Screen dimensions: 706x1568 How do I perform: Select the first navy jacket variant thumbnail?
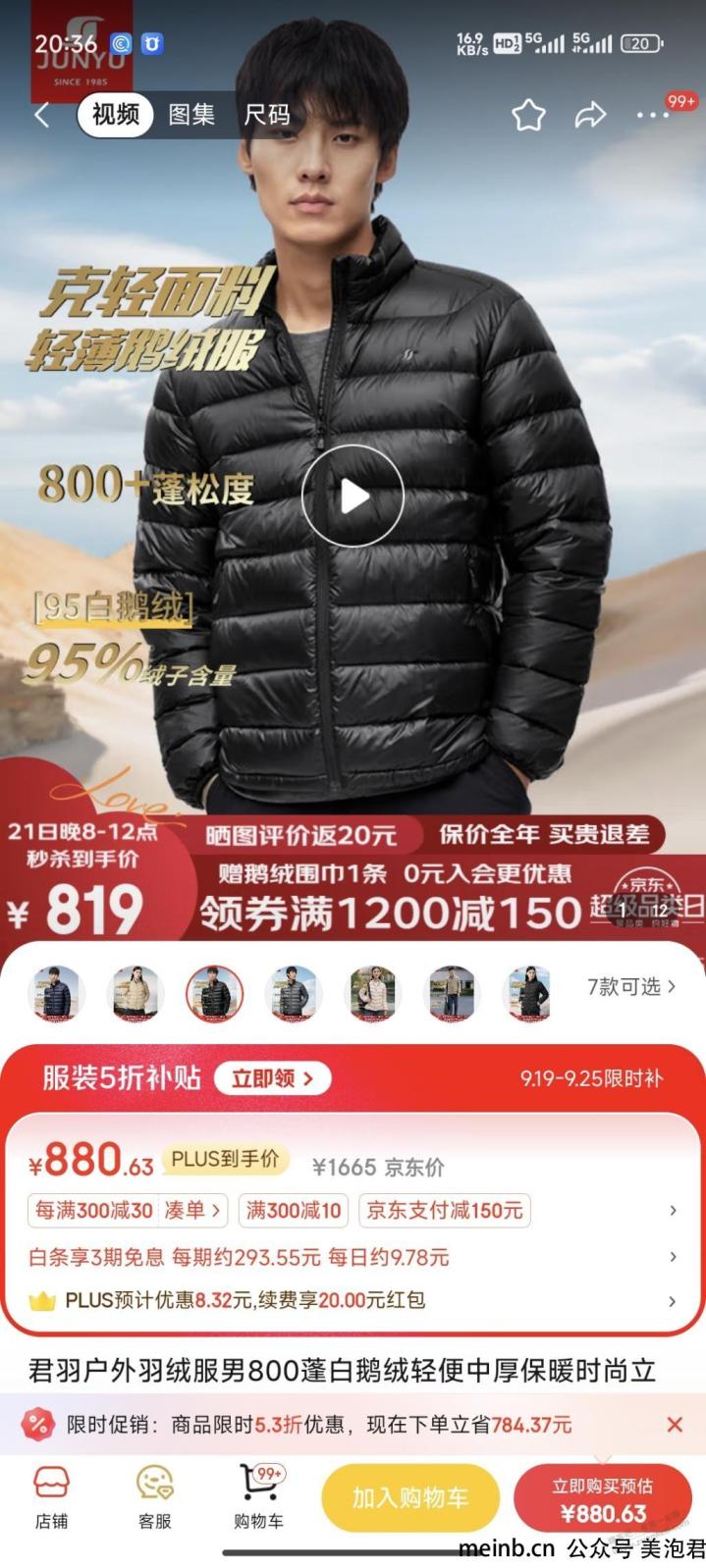pos(56,993)
